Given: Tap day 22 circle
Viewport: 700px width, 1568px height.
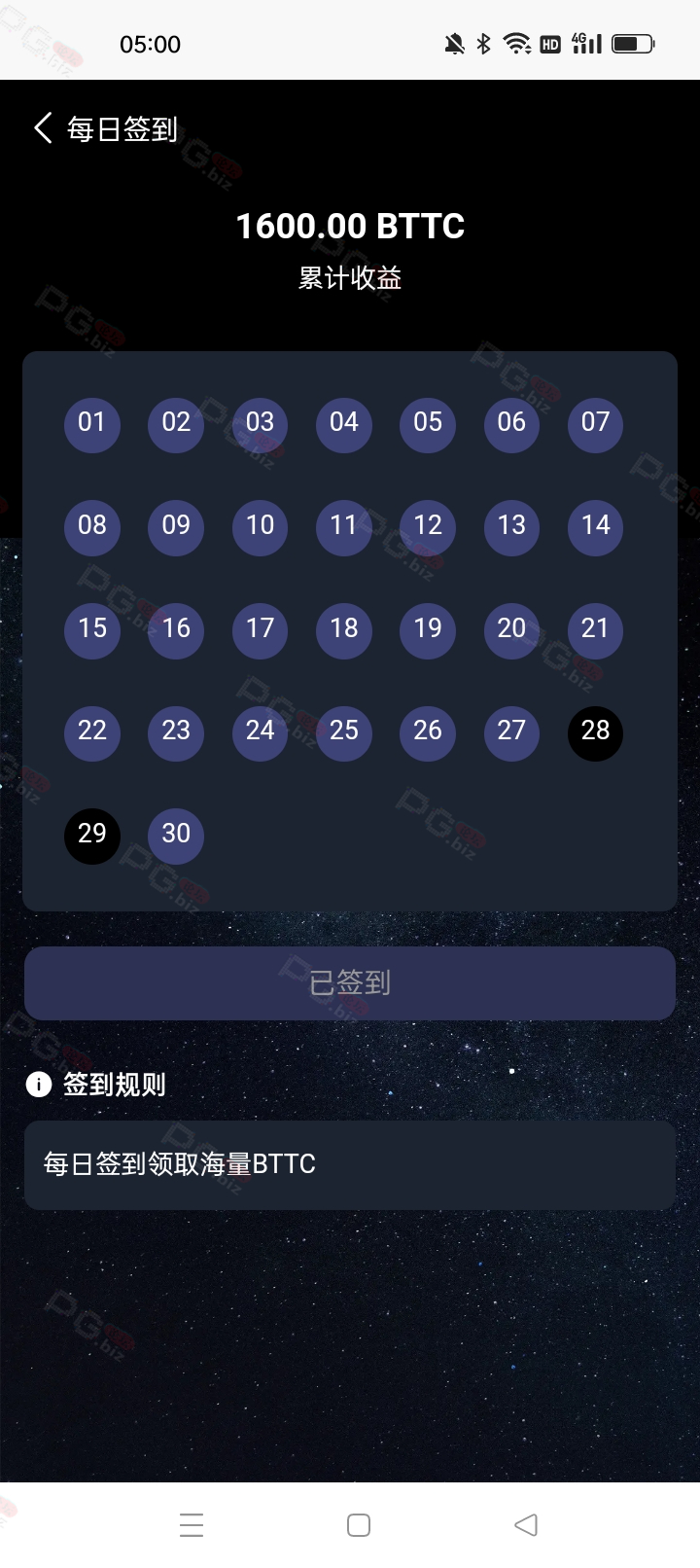Looking at the screenshot, I should click(x=92, y=732).
